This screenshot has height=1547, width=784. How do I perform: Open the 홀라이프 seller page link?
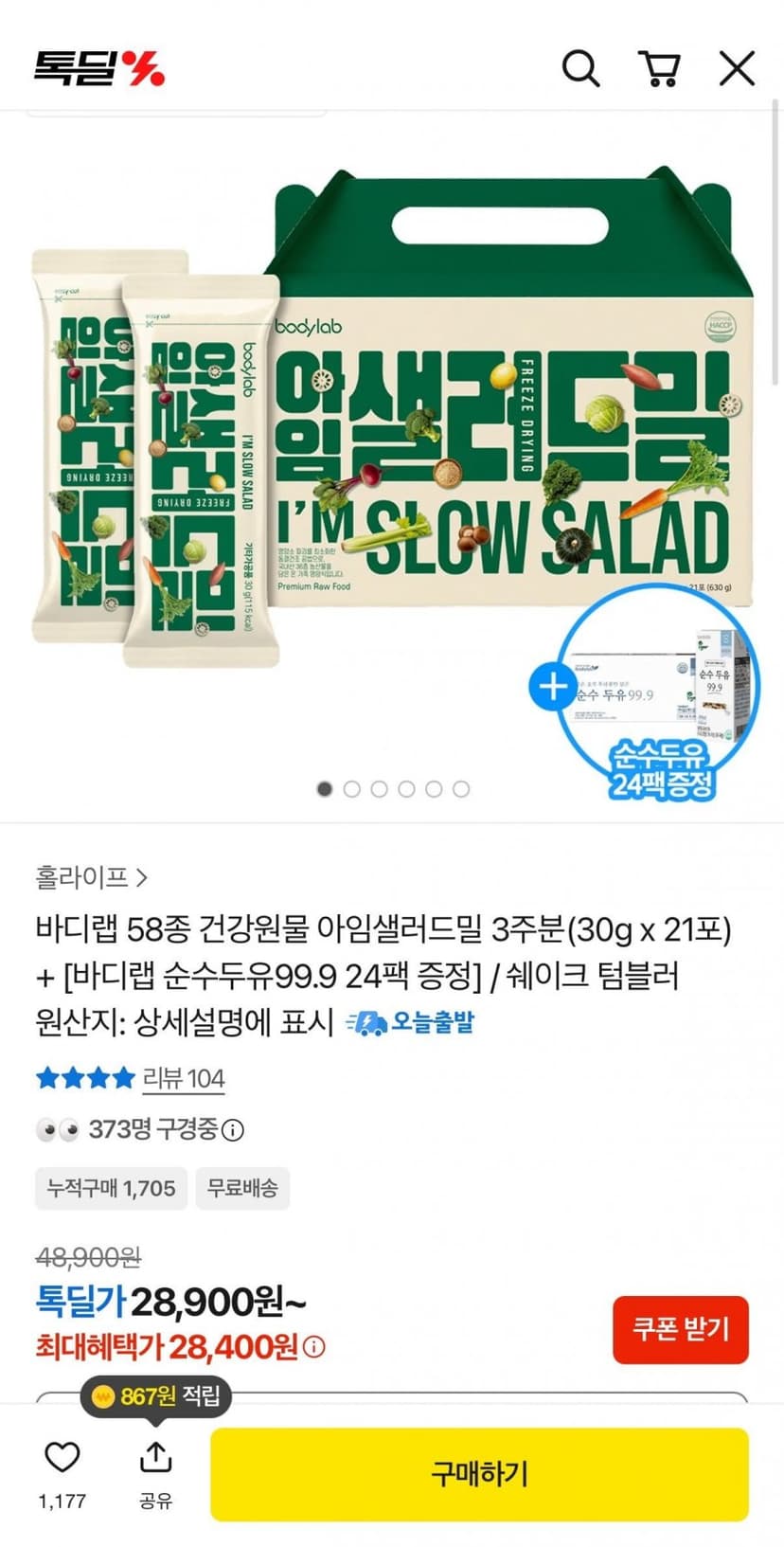pyautogui.click(x=91, y=877)
